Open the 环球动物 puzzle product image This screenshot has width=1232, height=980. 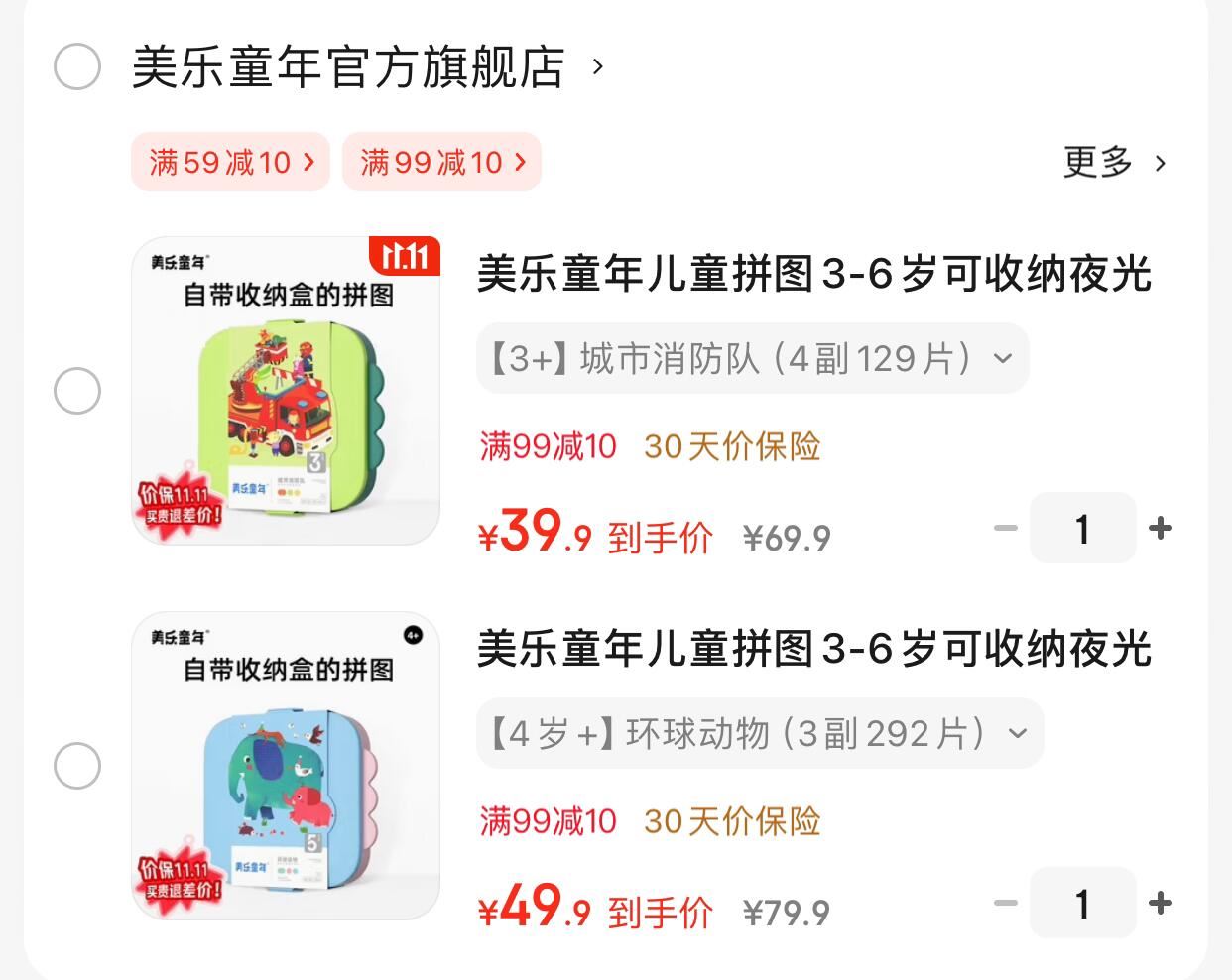click(286, 765)
